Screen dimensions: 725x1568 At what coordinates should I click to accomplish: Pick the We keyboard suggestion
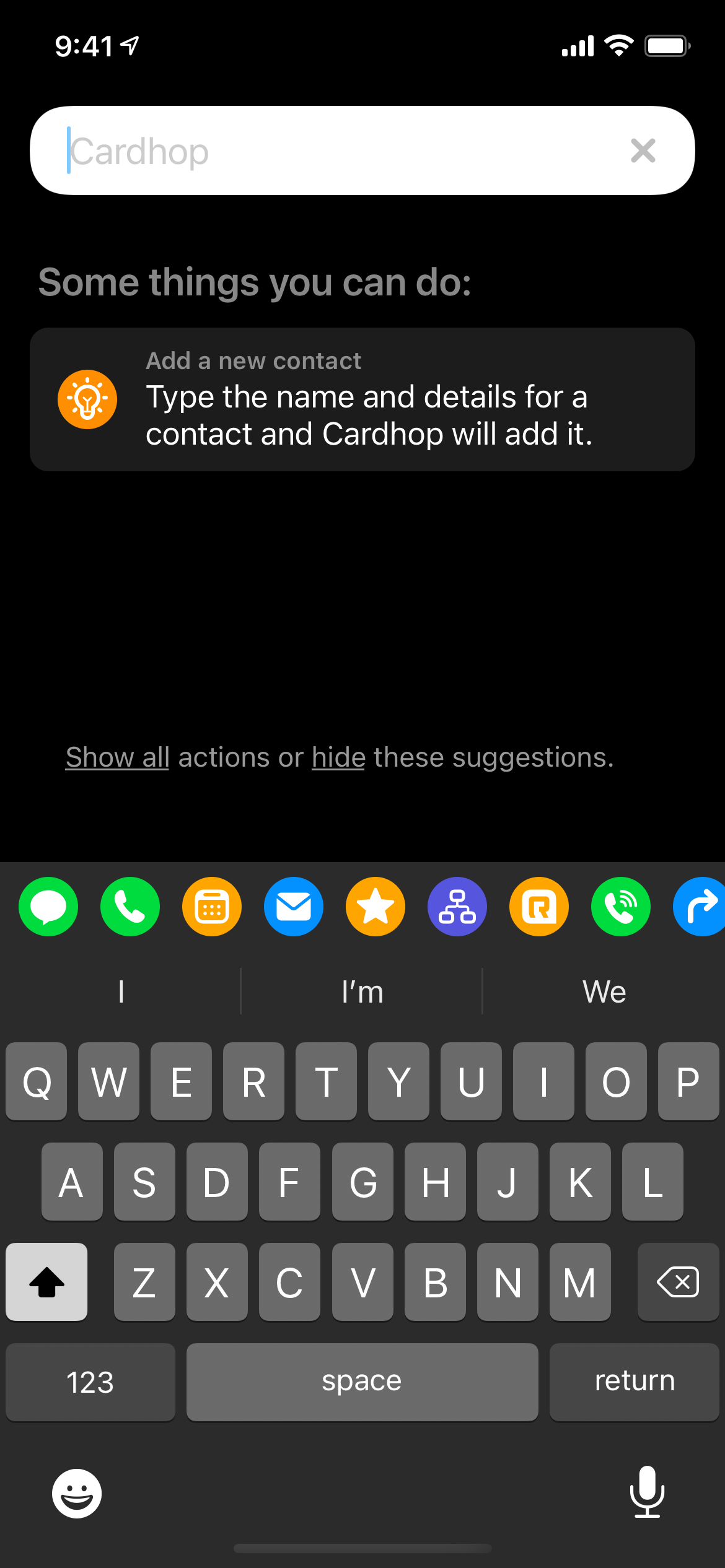tap(604, 991)
